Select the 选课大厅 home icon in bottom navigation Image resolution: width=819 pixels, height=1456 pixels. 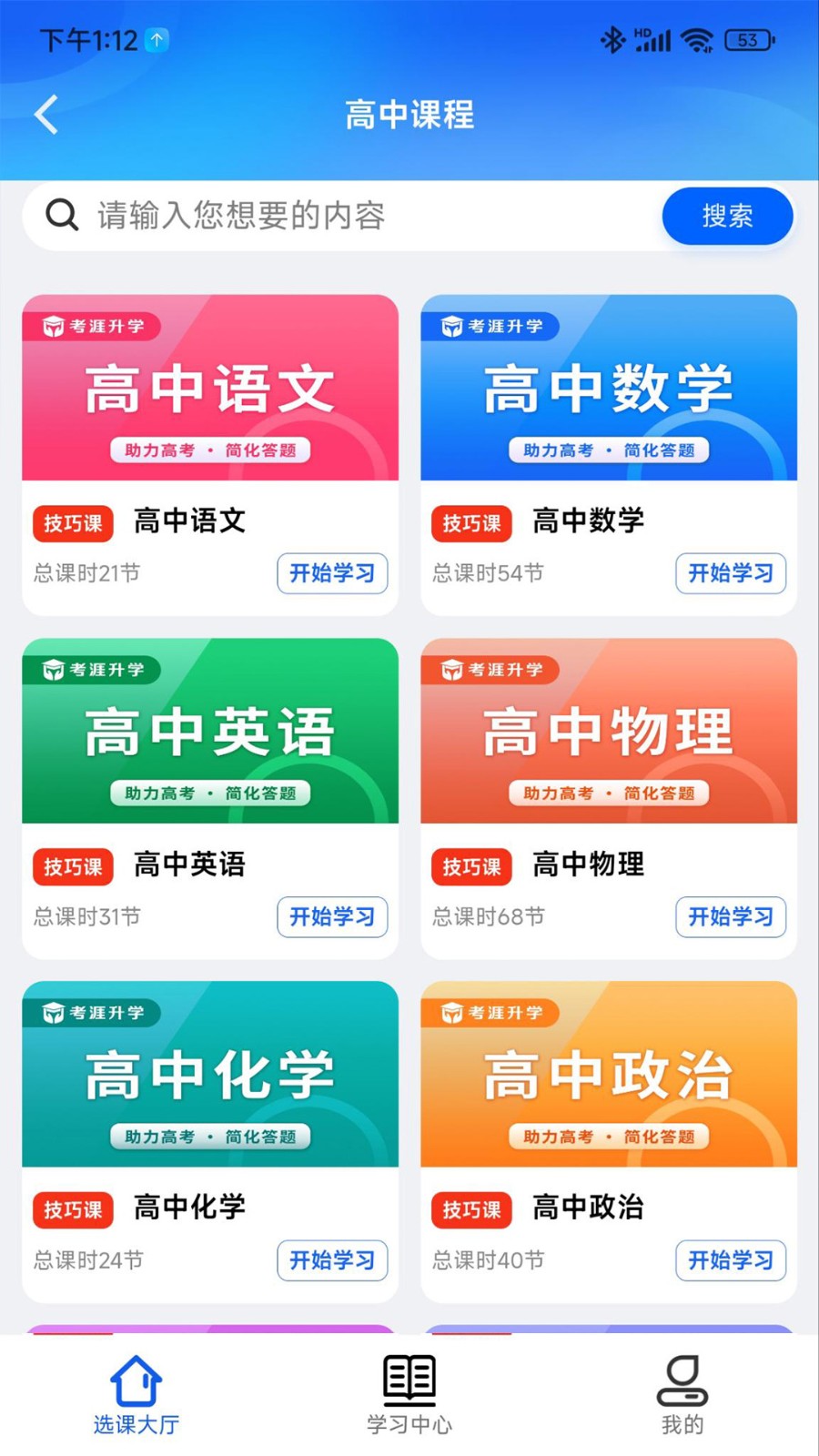135,1379
